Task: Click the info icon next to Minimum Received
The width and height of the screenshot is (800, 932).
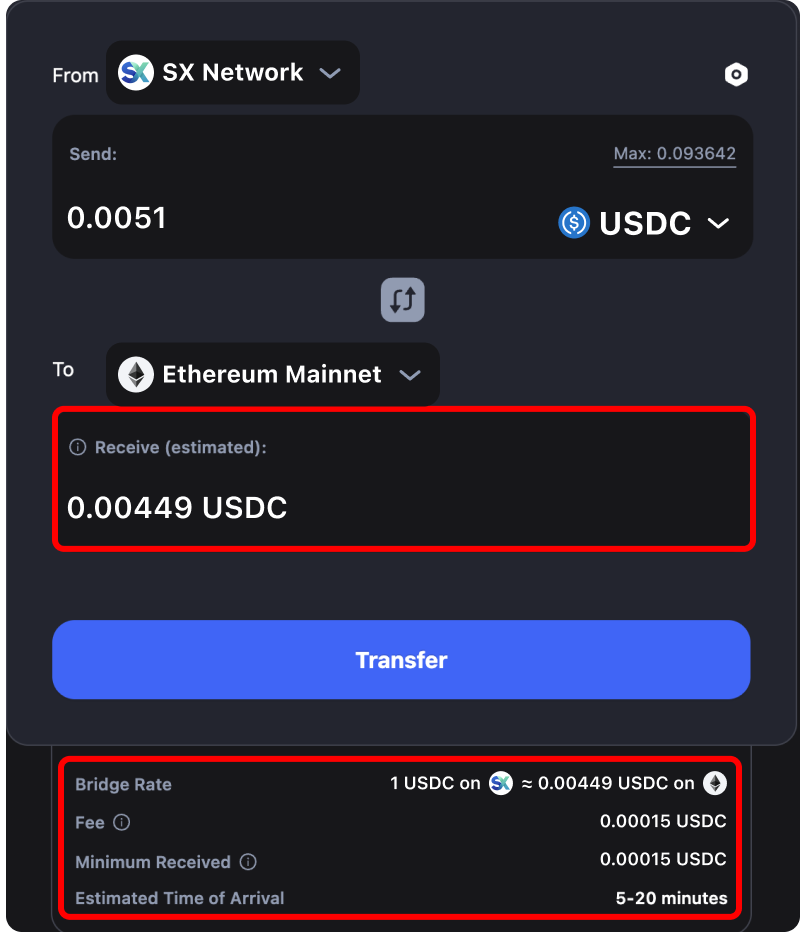Action: tap(247, 861)
